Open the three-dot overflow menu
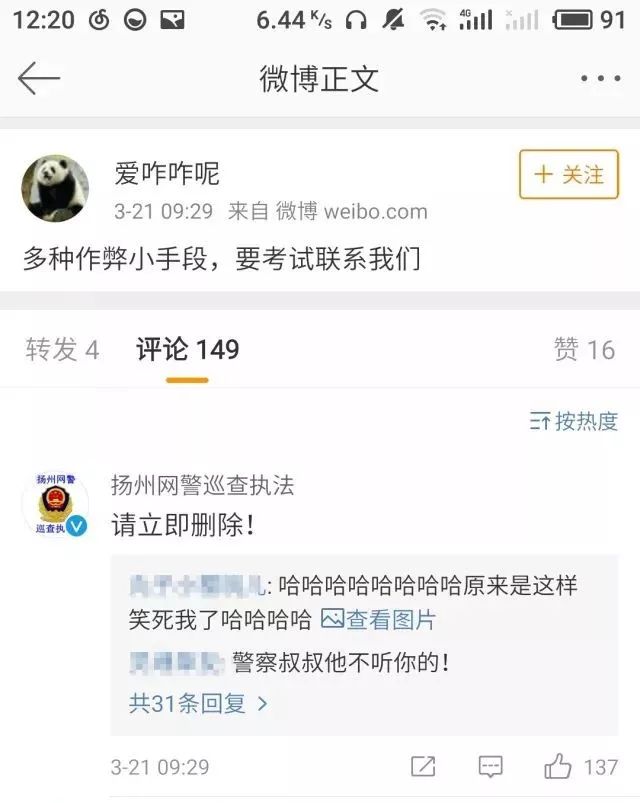This screenshot has height=803, width=640. [x=599, y=79]
